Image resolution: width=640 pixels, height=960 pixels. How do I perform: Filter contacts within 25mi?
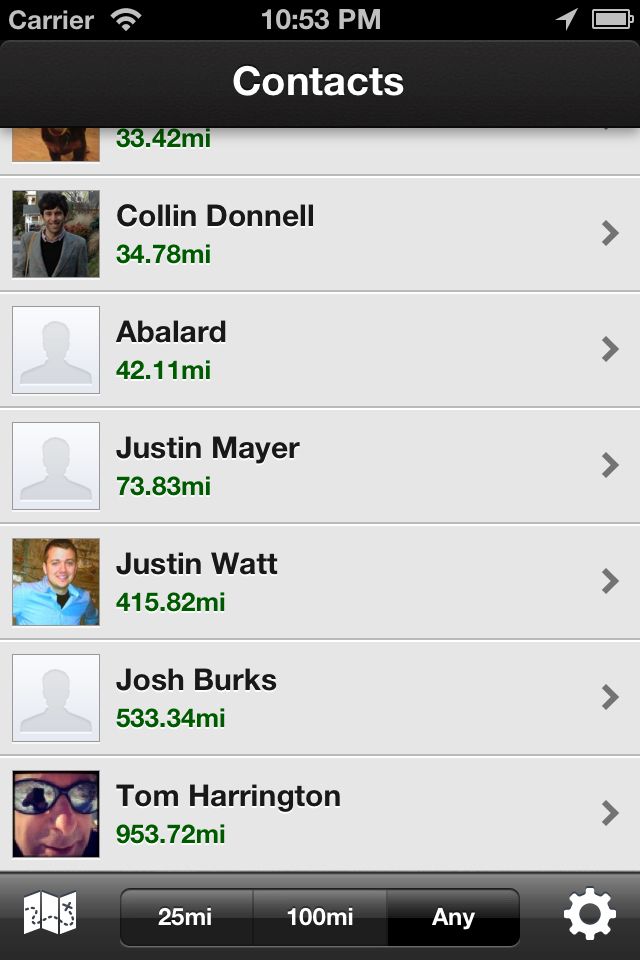(x=186, y=917)
